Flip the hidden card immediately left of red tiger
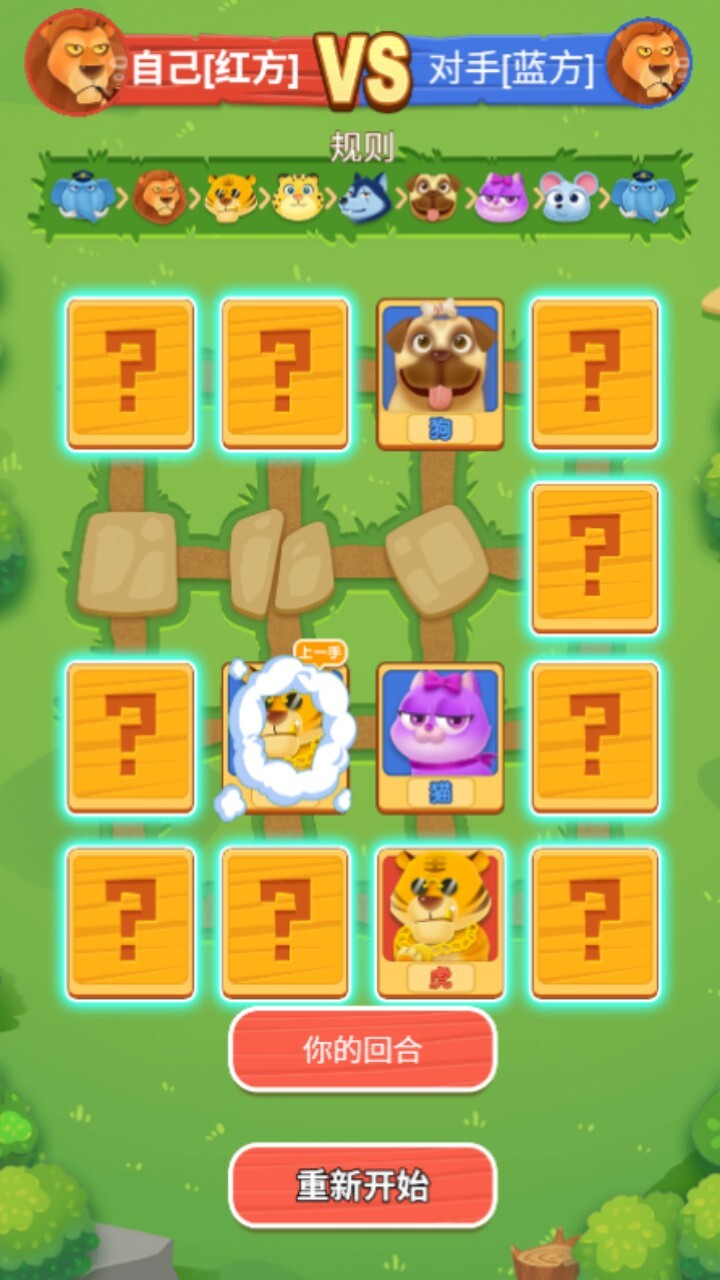Screen dimensions: 720x1280 coord(285,922)
